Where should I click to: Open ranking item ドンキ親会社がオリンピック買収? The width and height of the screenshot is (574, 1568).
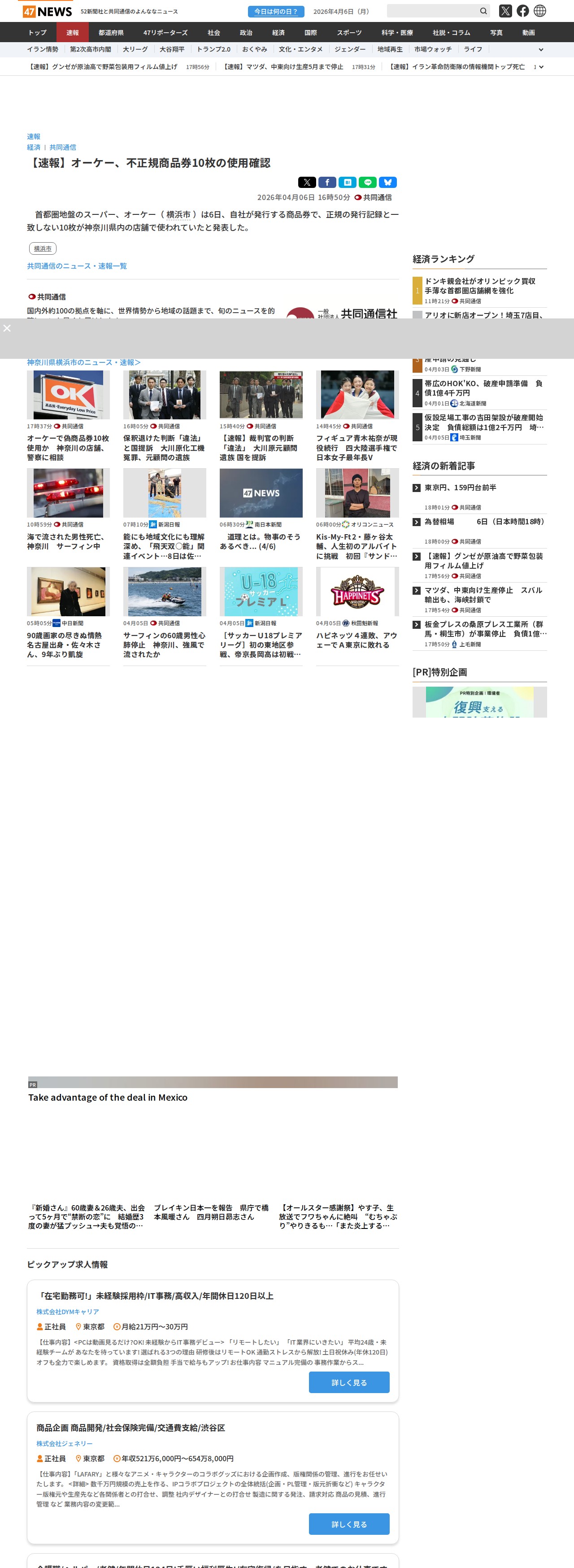(x=480, y=285)
